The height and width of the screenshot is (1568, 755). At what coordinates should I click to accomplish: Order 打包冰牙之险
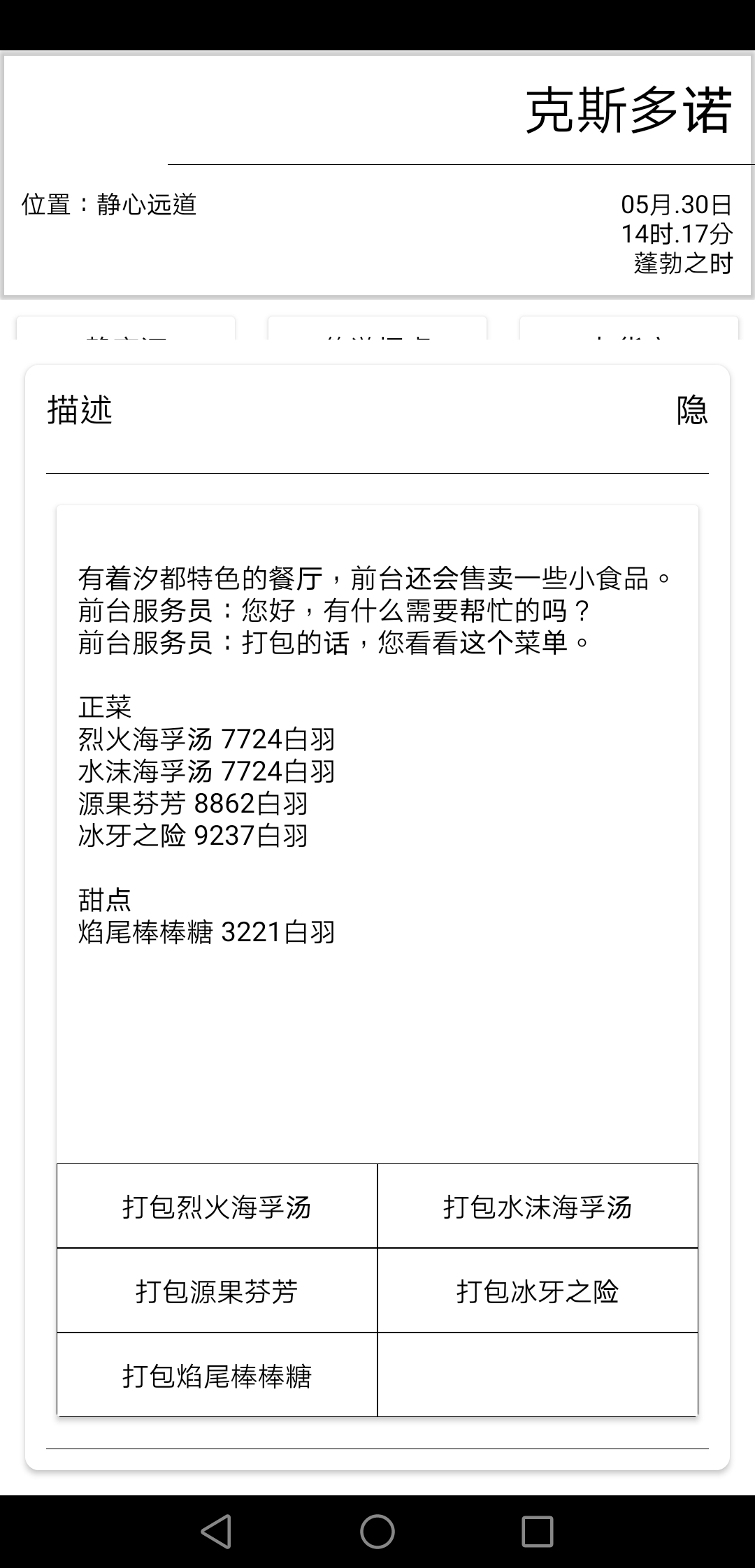(538, 1291)
